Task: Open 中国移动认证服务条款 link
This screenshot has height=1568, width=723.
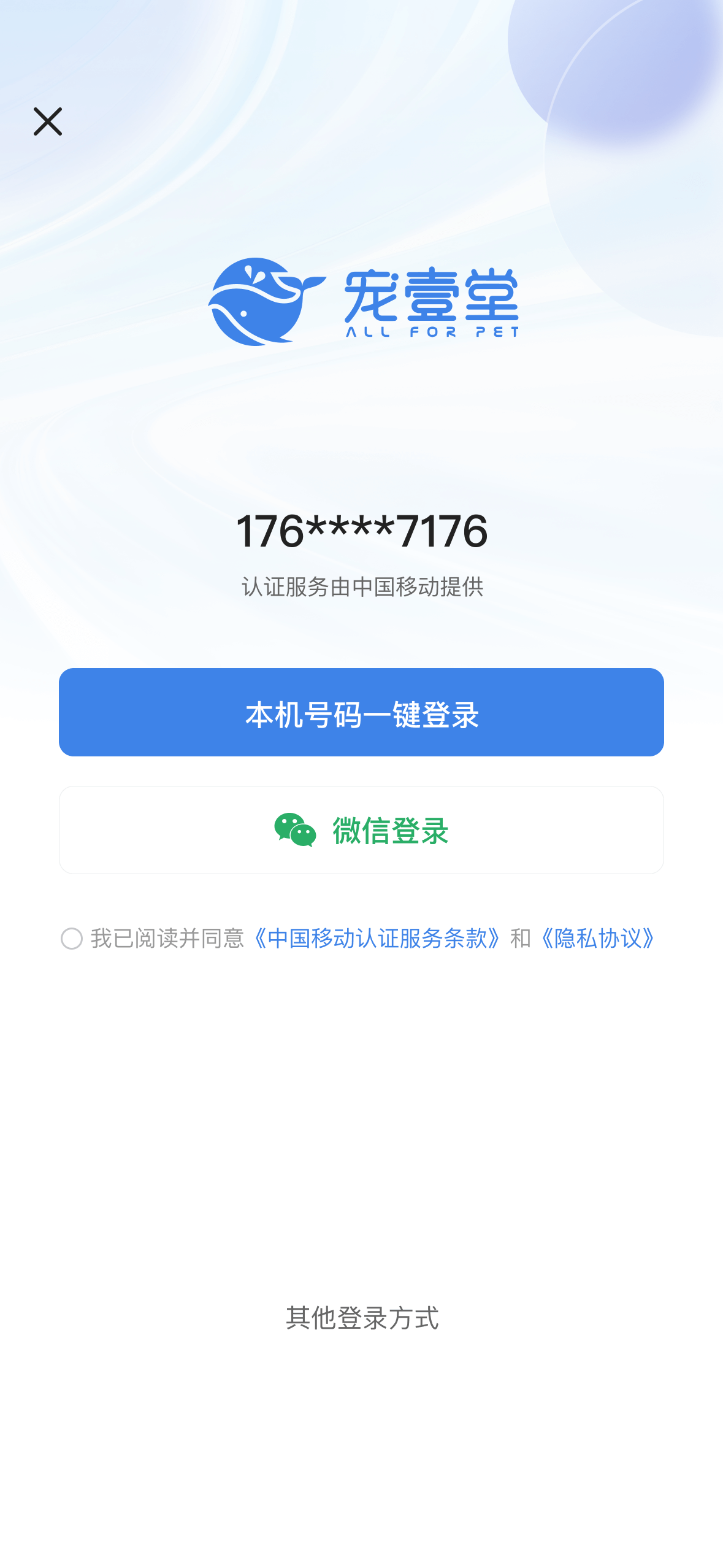Action: pyautogui.click(x=378, y=938)
